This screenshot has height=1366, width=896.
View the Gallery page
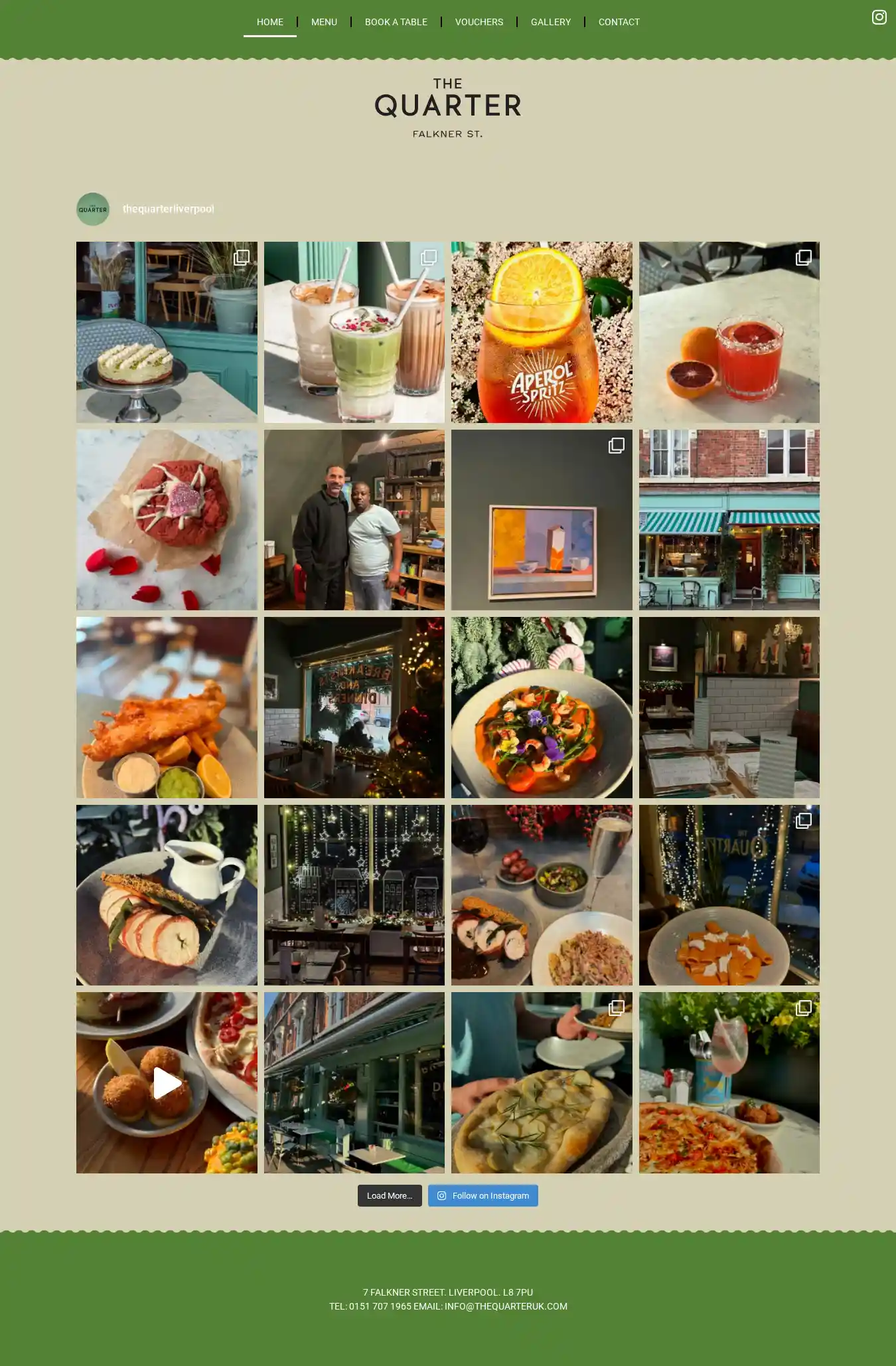click(x=550, y=22)
